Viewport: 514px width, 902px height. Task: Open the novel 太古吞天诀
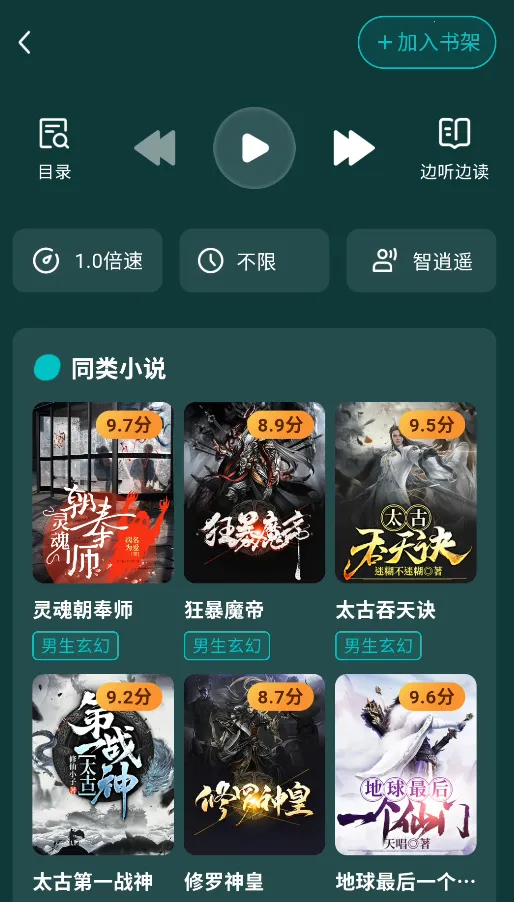tap(406, 492)
